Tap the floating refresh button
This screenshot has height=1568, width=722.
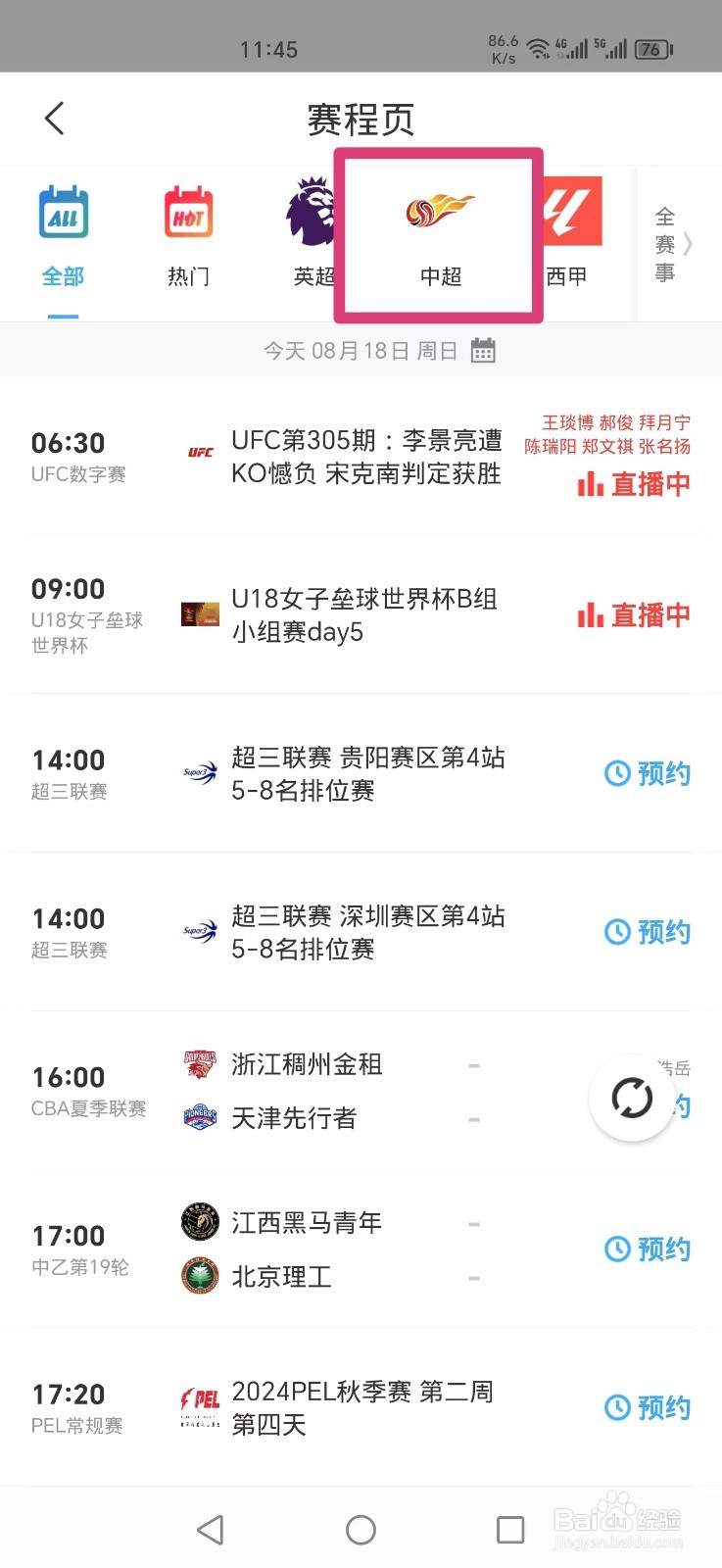(632, 1099)
